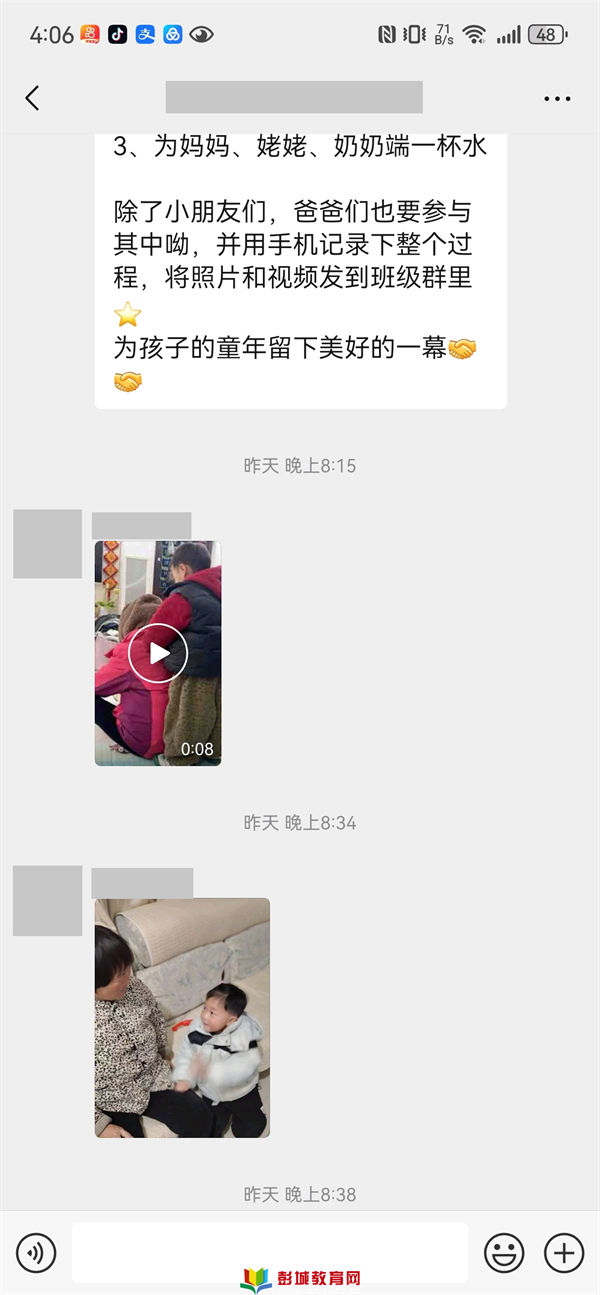Open the plus attachment menu

(564, 1252)
